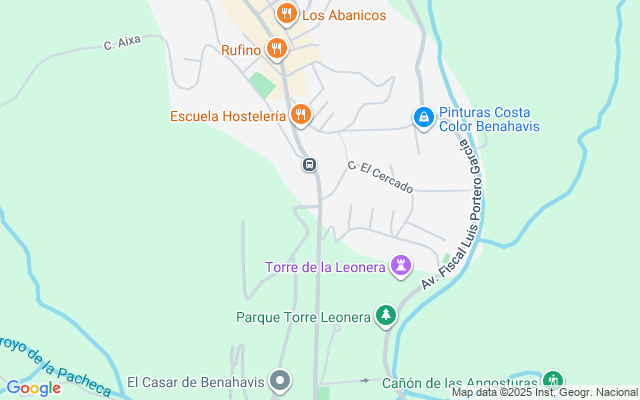Open the Los Abanicos restaurant marker
Screen dimensions: 640x400
[x=287, y=14]
